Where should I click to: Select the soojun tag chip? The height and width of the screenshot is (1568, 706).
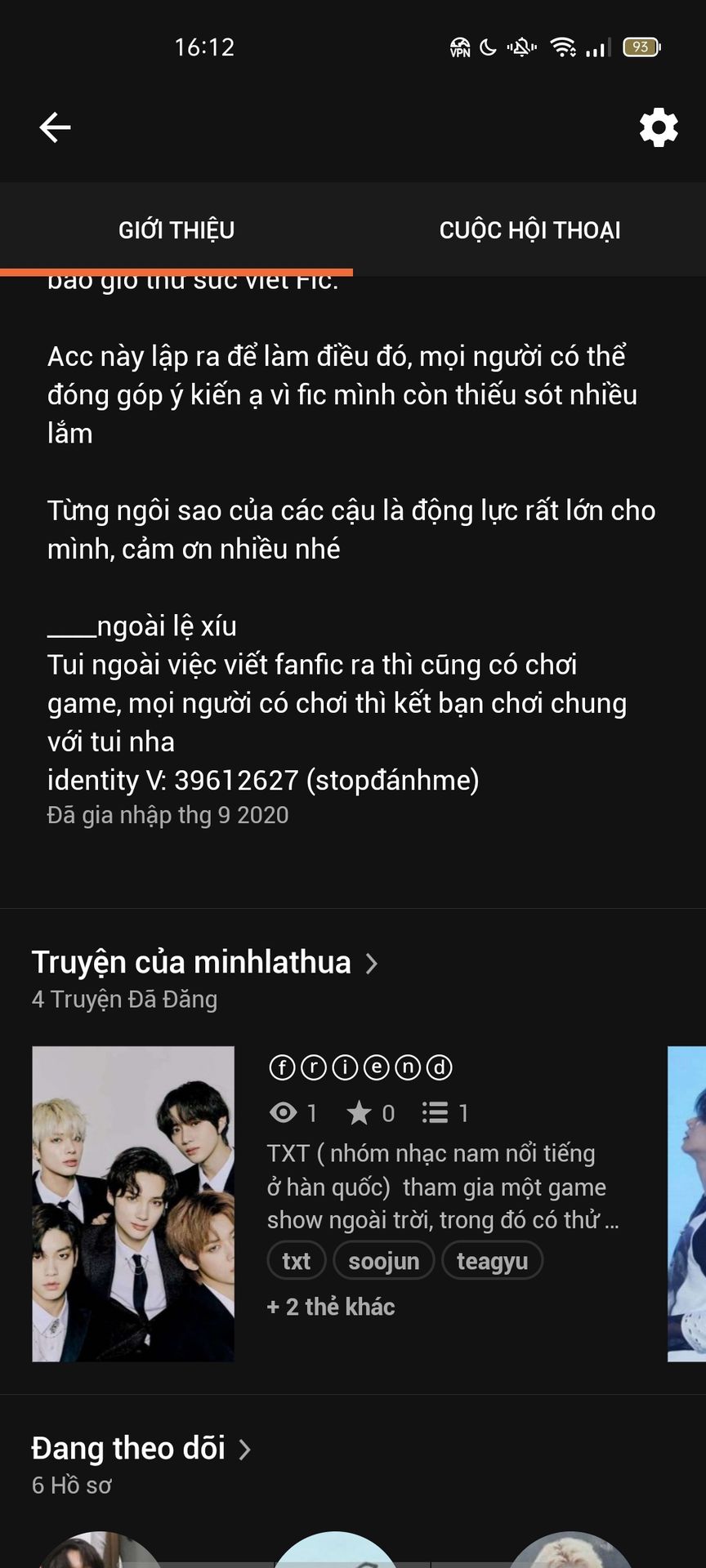pos(384,1261)
